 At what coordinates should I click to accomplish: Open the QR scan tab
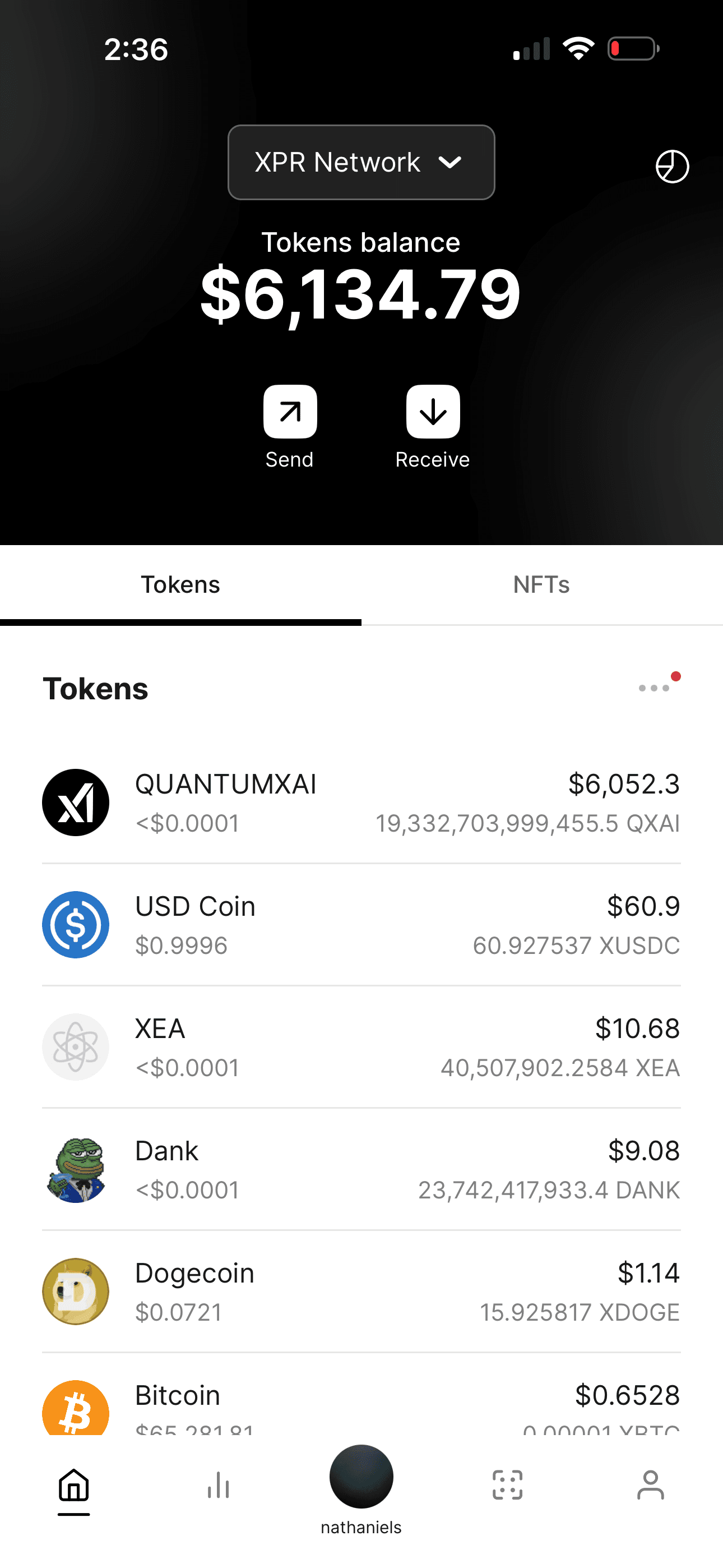tap(507, 1485)
